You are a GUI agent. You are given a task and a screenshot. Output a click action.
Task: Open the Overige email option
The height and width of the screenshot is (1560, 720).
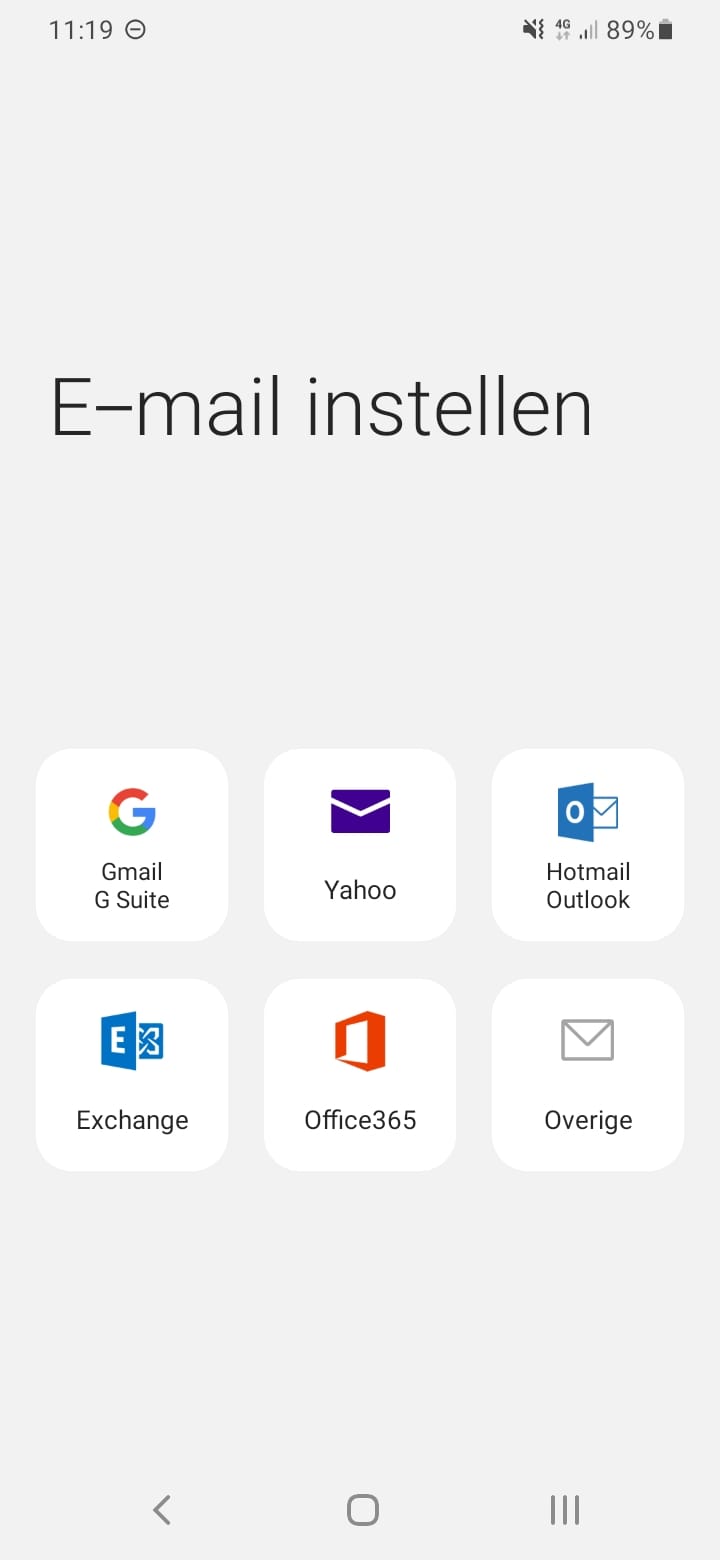(588, 1075)
